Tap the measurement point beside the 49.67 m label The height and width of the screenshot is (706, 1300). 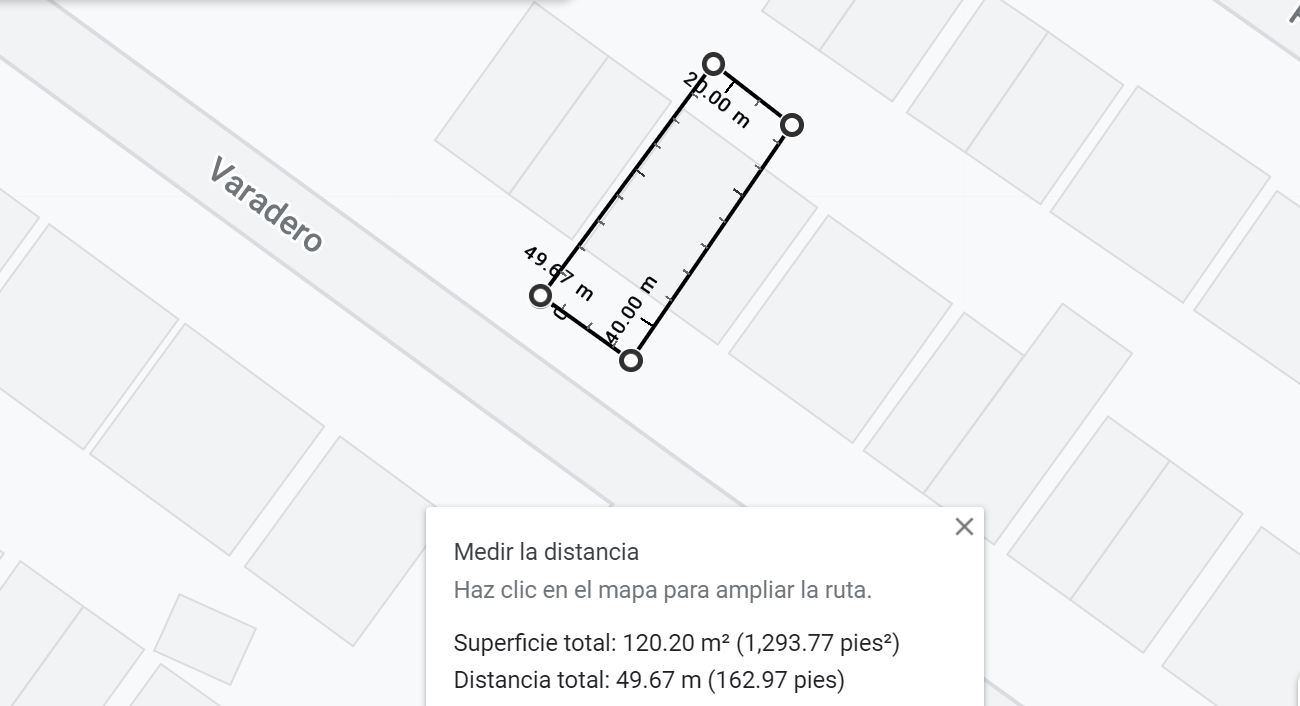[540, 295]
